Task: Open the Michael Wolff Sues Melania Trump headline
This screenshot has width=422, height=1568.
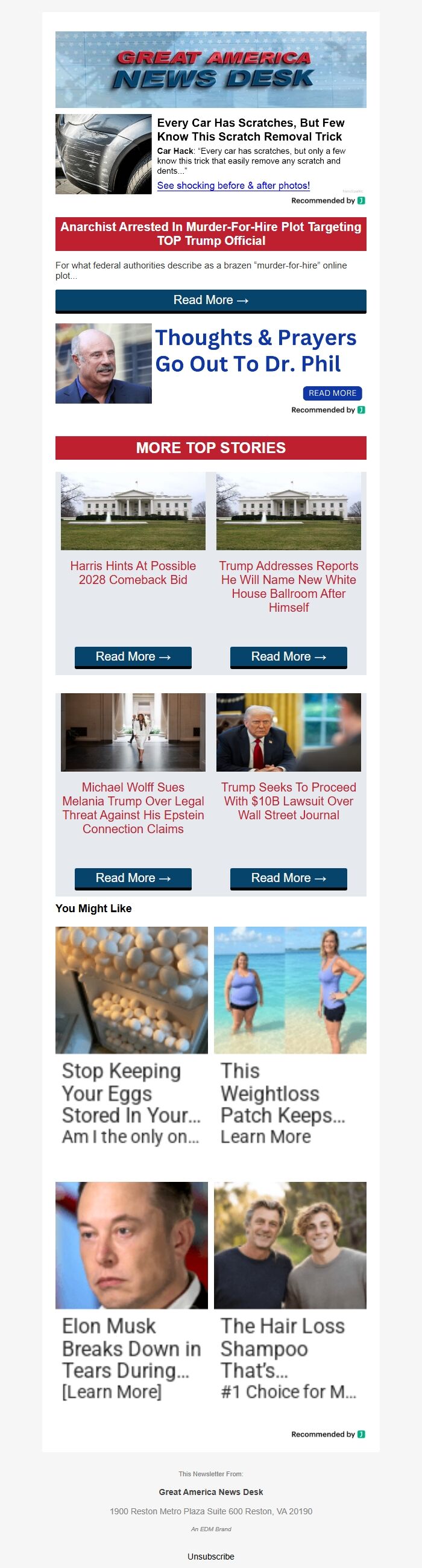Action: [x=133, y=808]
